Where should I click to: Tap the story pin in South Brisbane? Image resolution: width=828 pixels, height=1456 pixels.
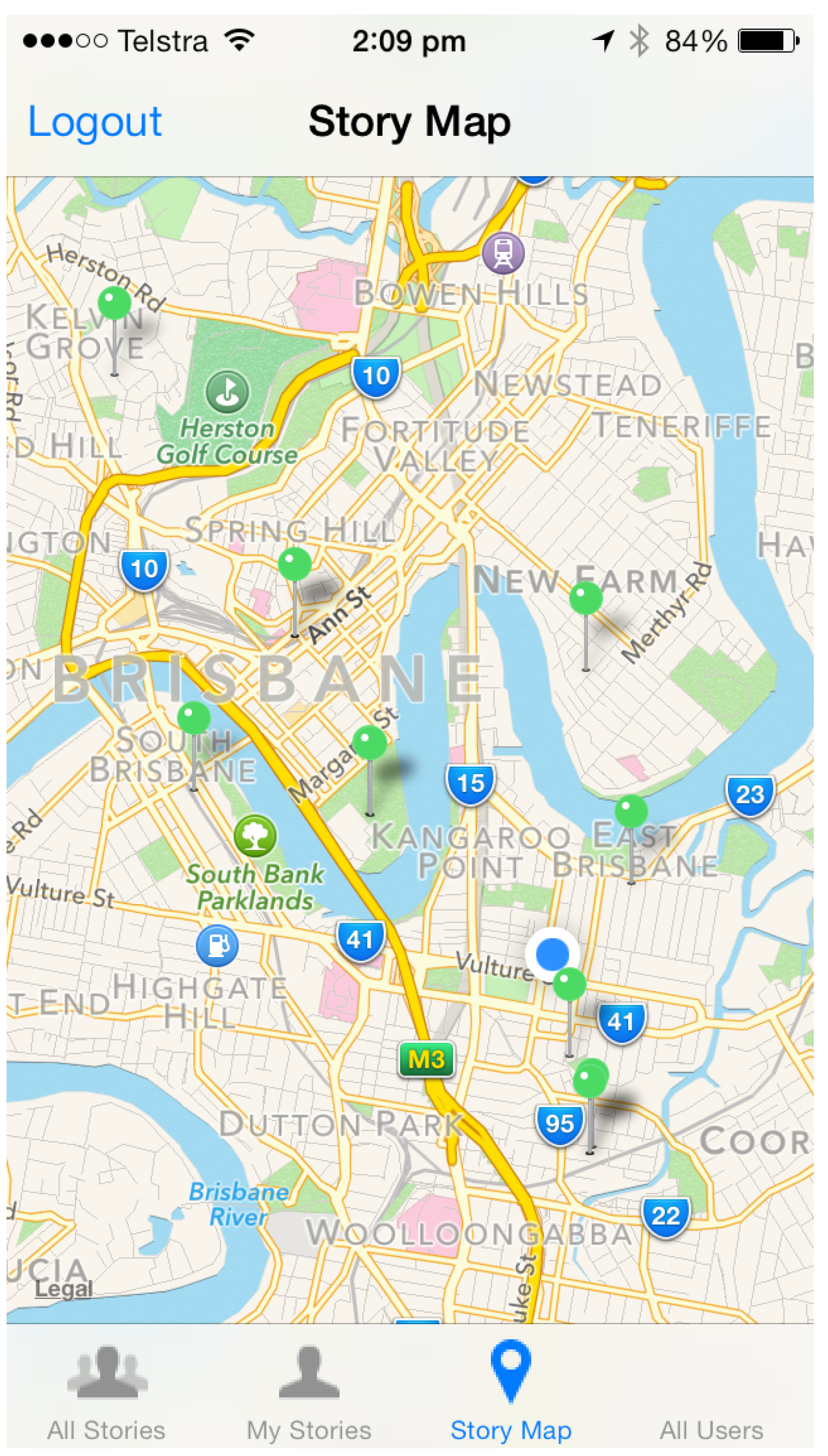pos(194,717)
